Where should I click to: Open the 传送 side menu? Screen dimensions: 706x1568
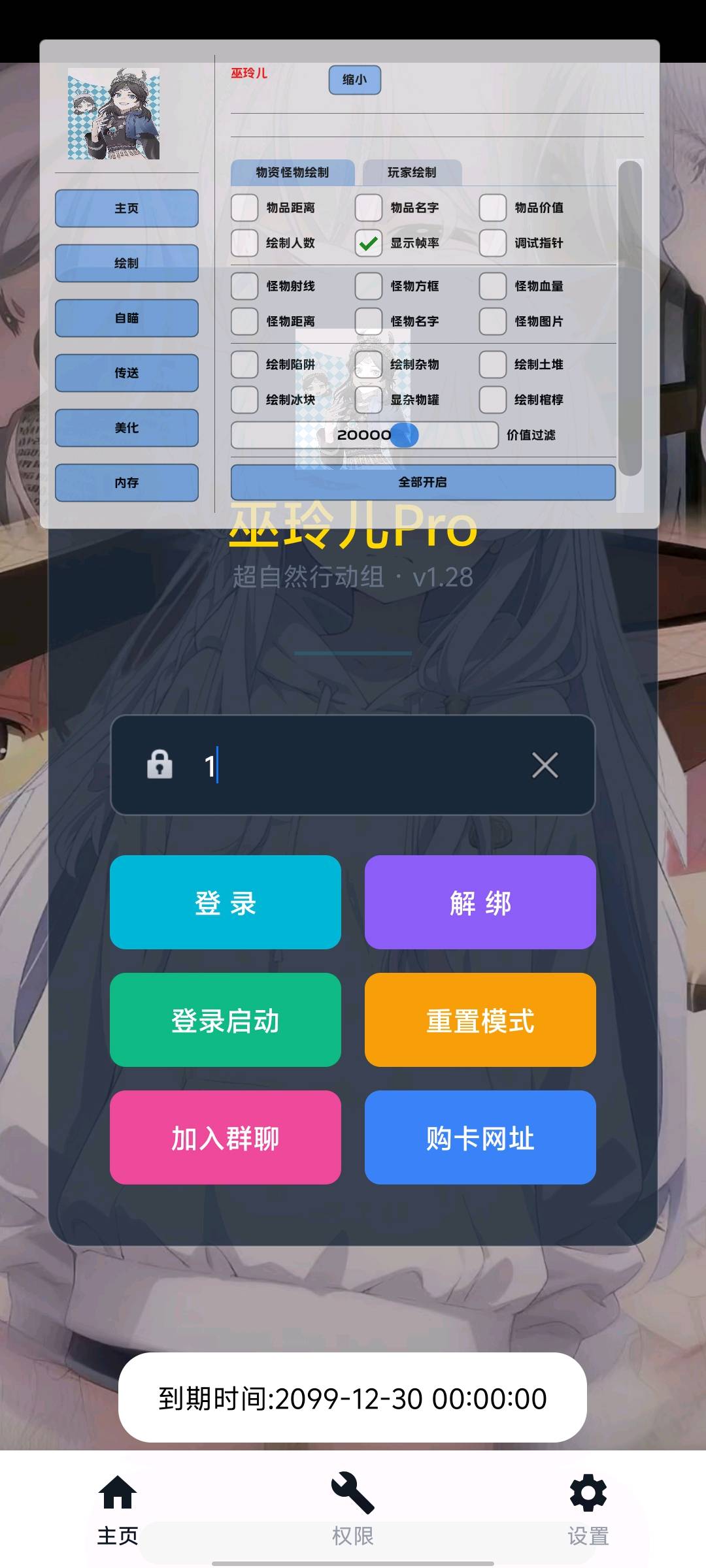click(x=127, y=373)
